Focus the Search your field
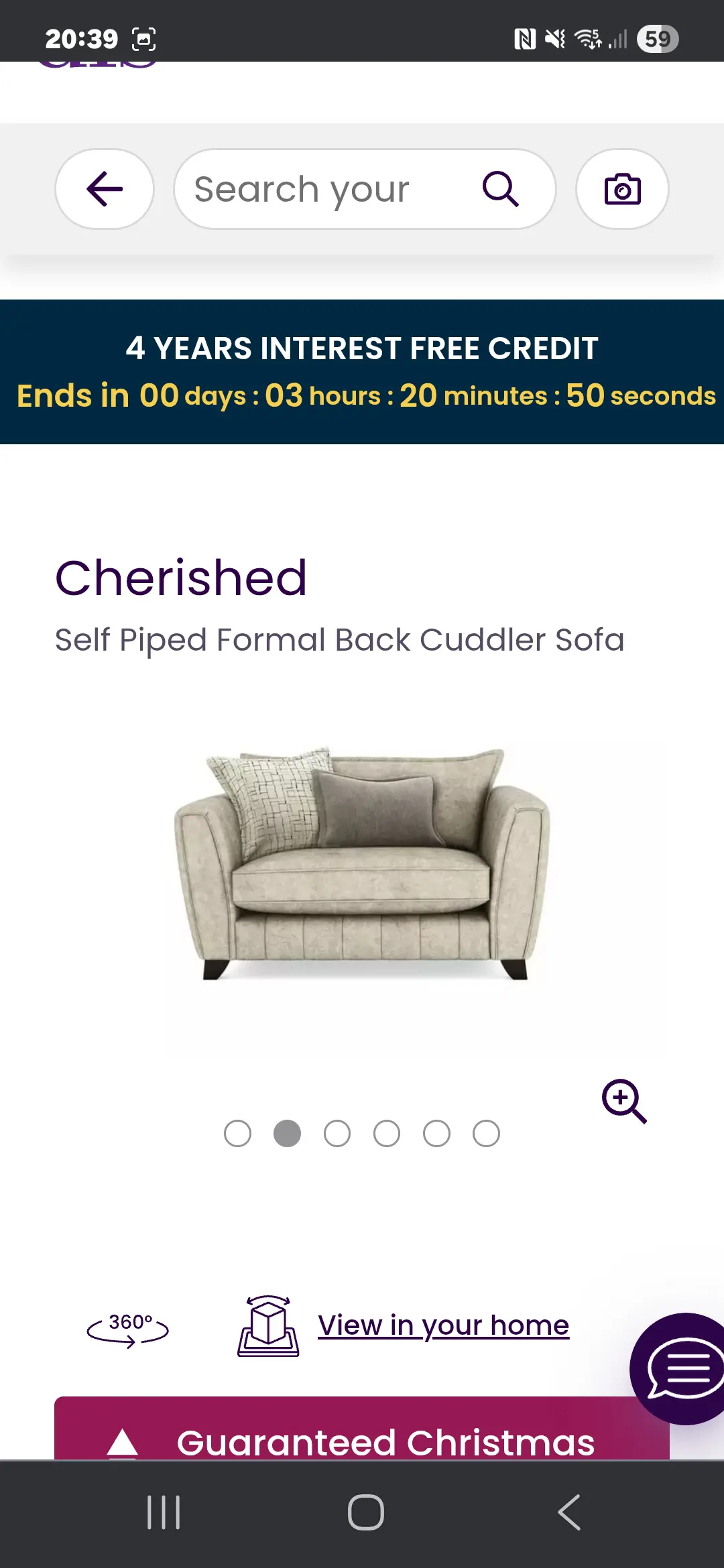724x1568 pixels. click(322, 189)
